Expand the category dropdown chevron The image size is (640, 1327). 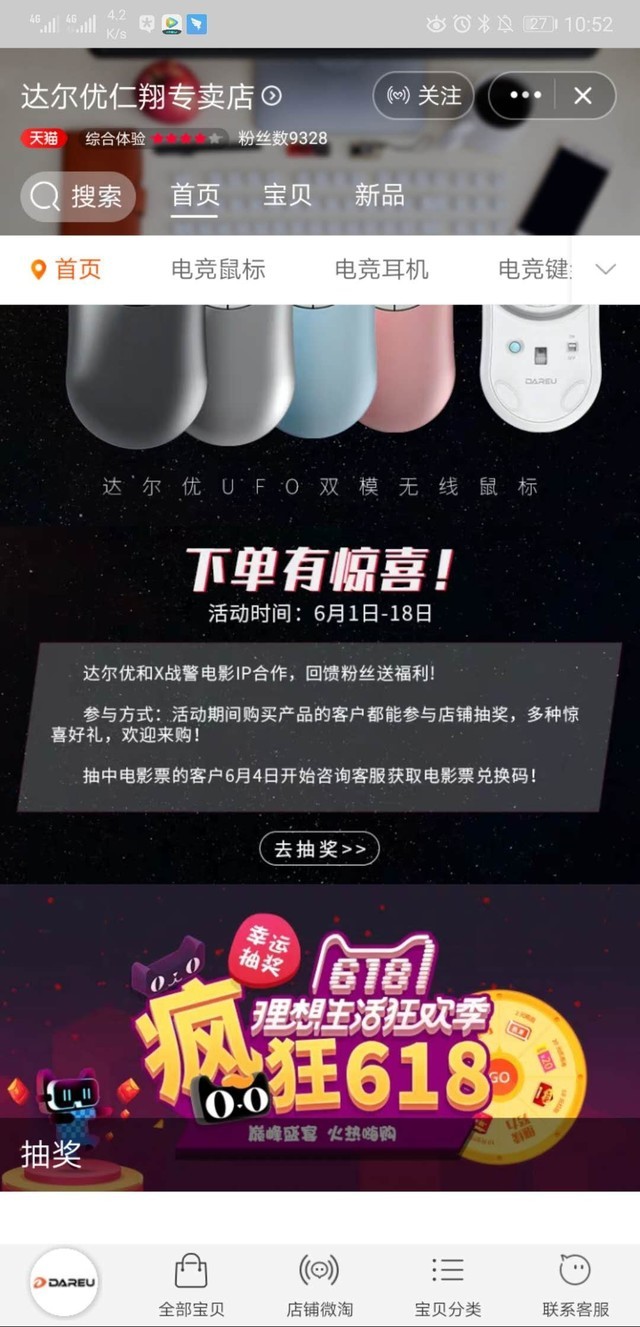pyautogui.click(x=605, y=269)
